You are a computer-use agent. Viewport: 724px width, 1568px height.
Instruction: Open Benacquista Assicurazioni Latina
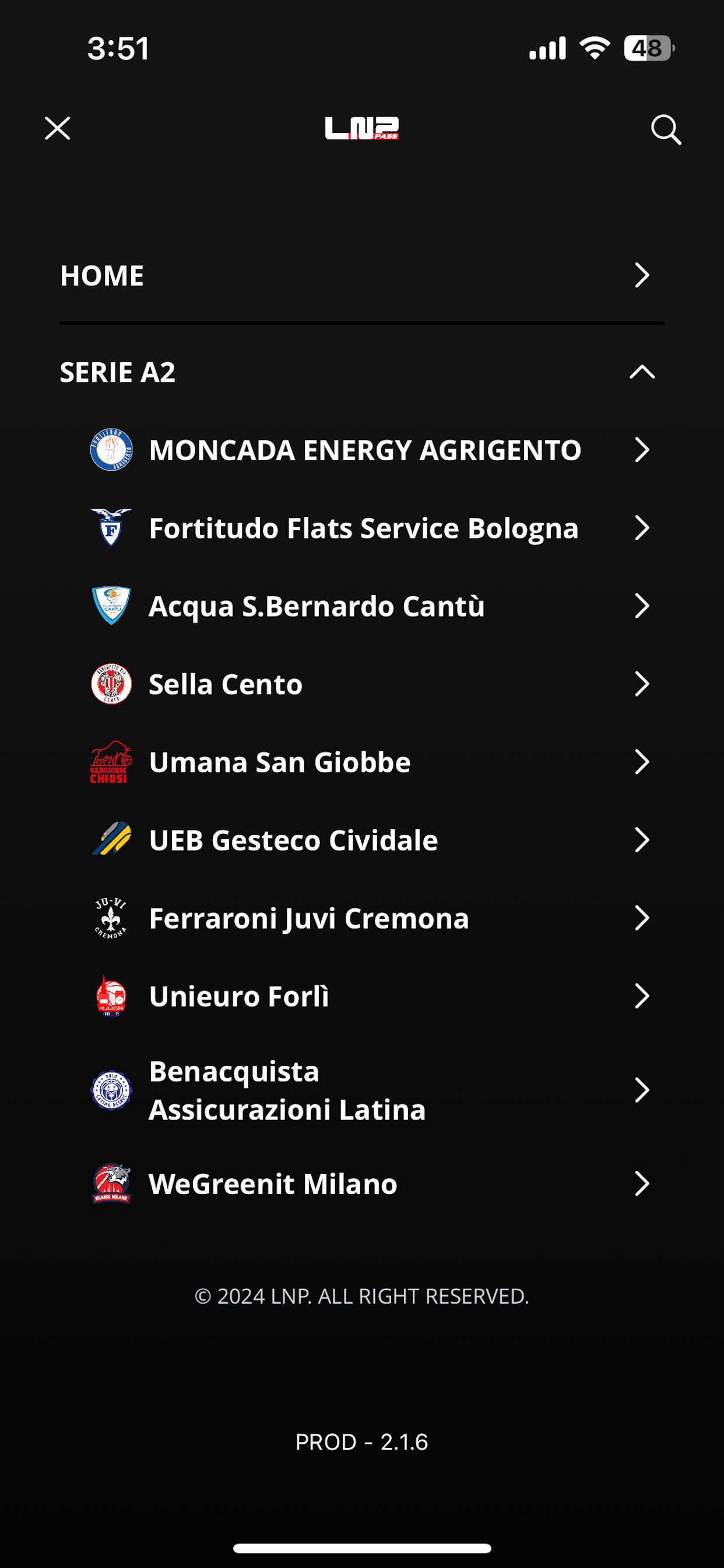coord(371,1090)
